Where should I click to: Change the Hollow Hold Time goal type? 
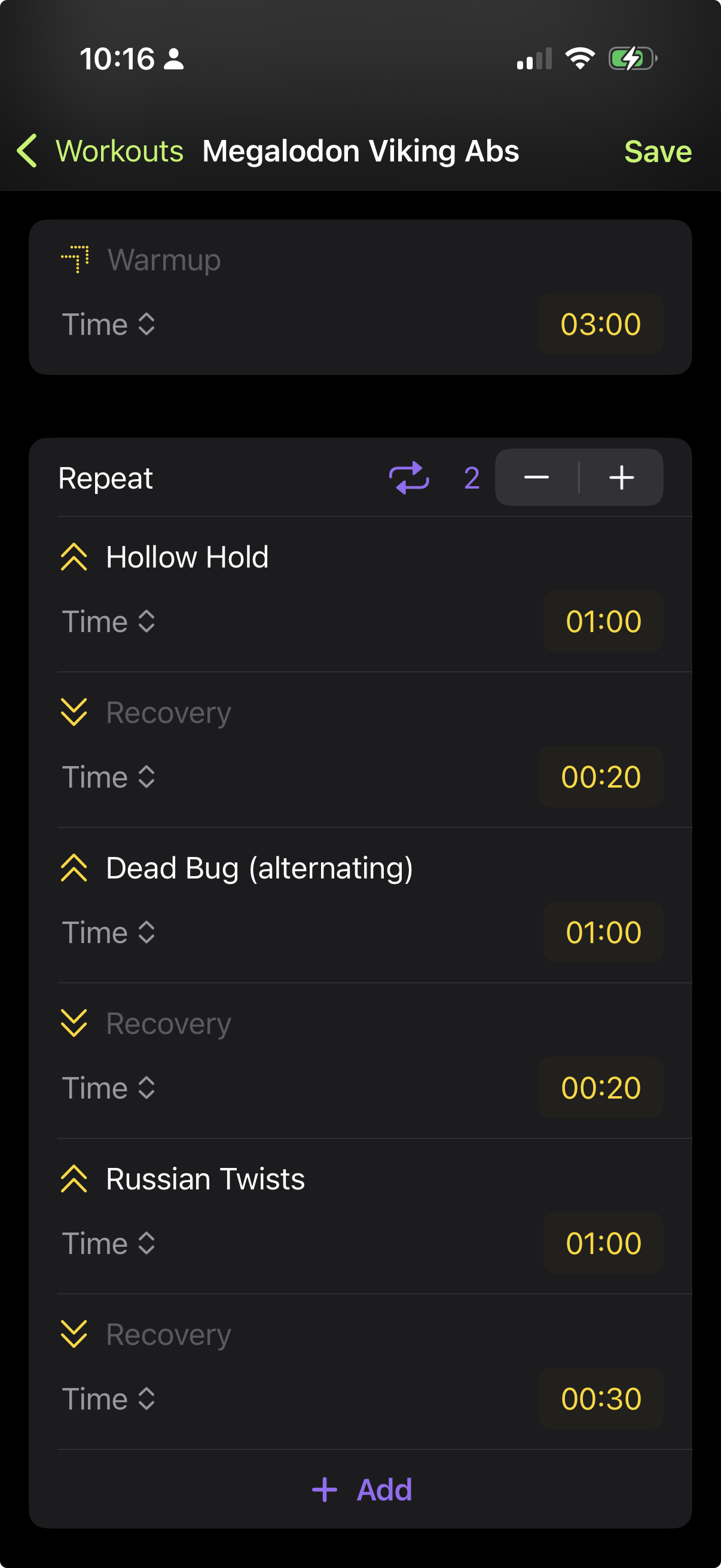pyautogui.click(x=109, y=622)
